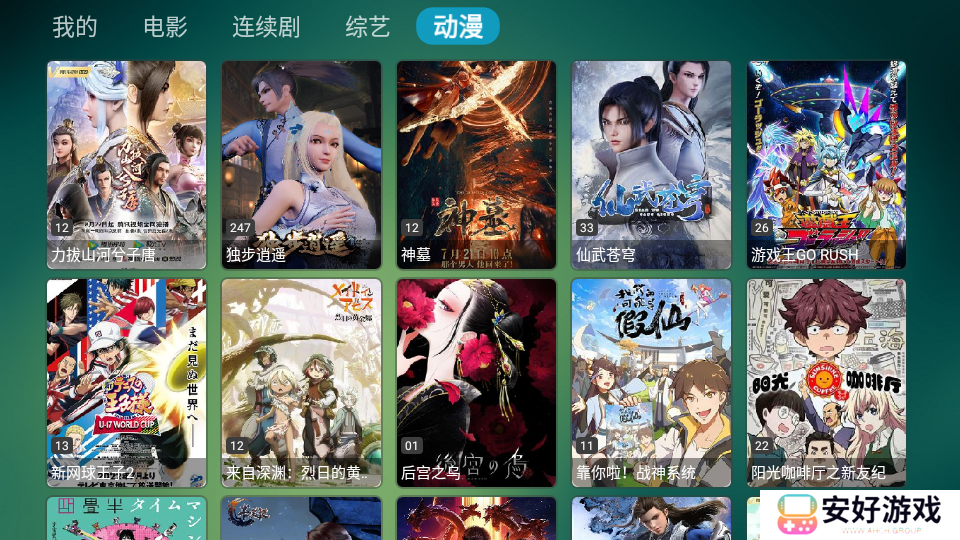Open 来自深渊：烈日的黄 card
The height and width of the screenshot is (540, 960).
click(301, 383)
